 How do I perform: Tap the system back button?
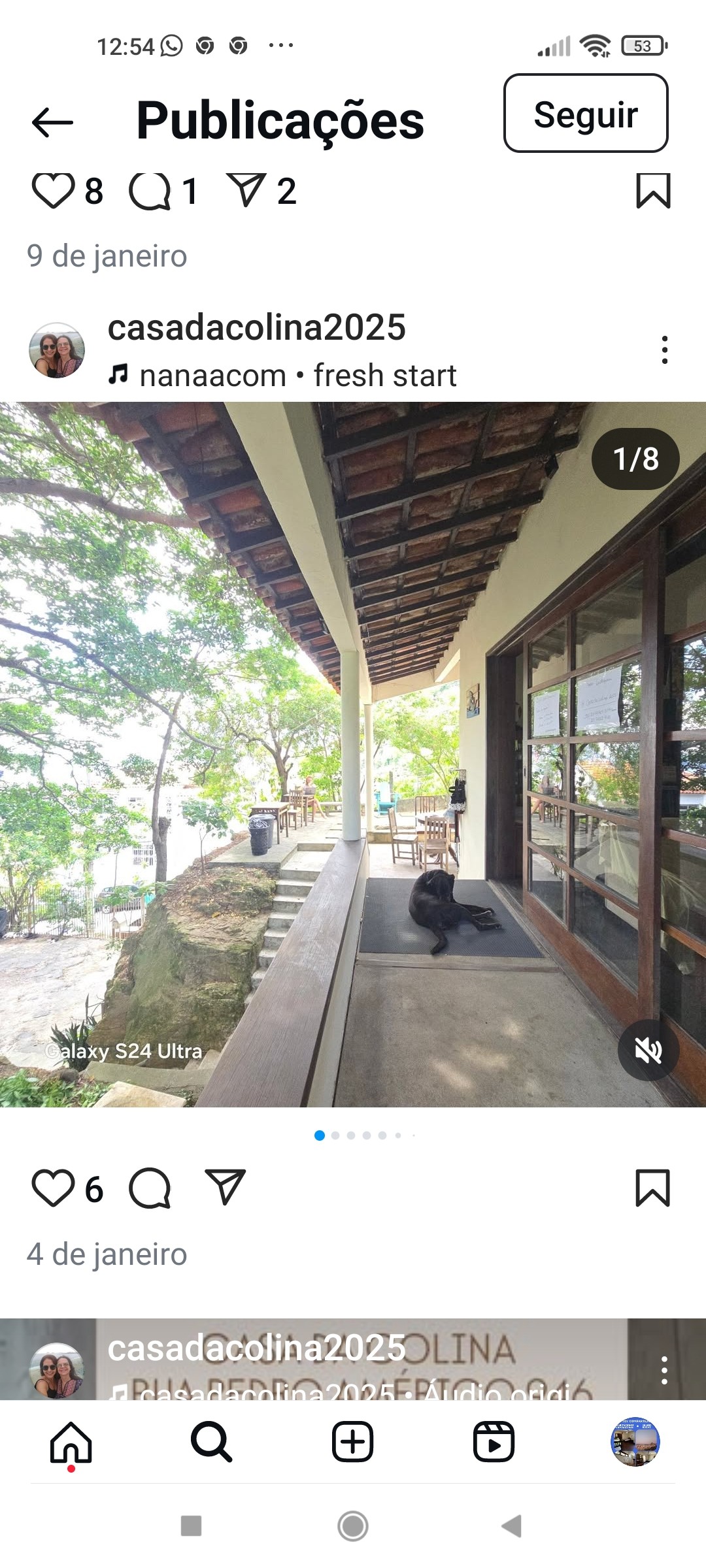tap(512, 1526)
